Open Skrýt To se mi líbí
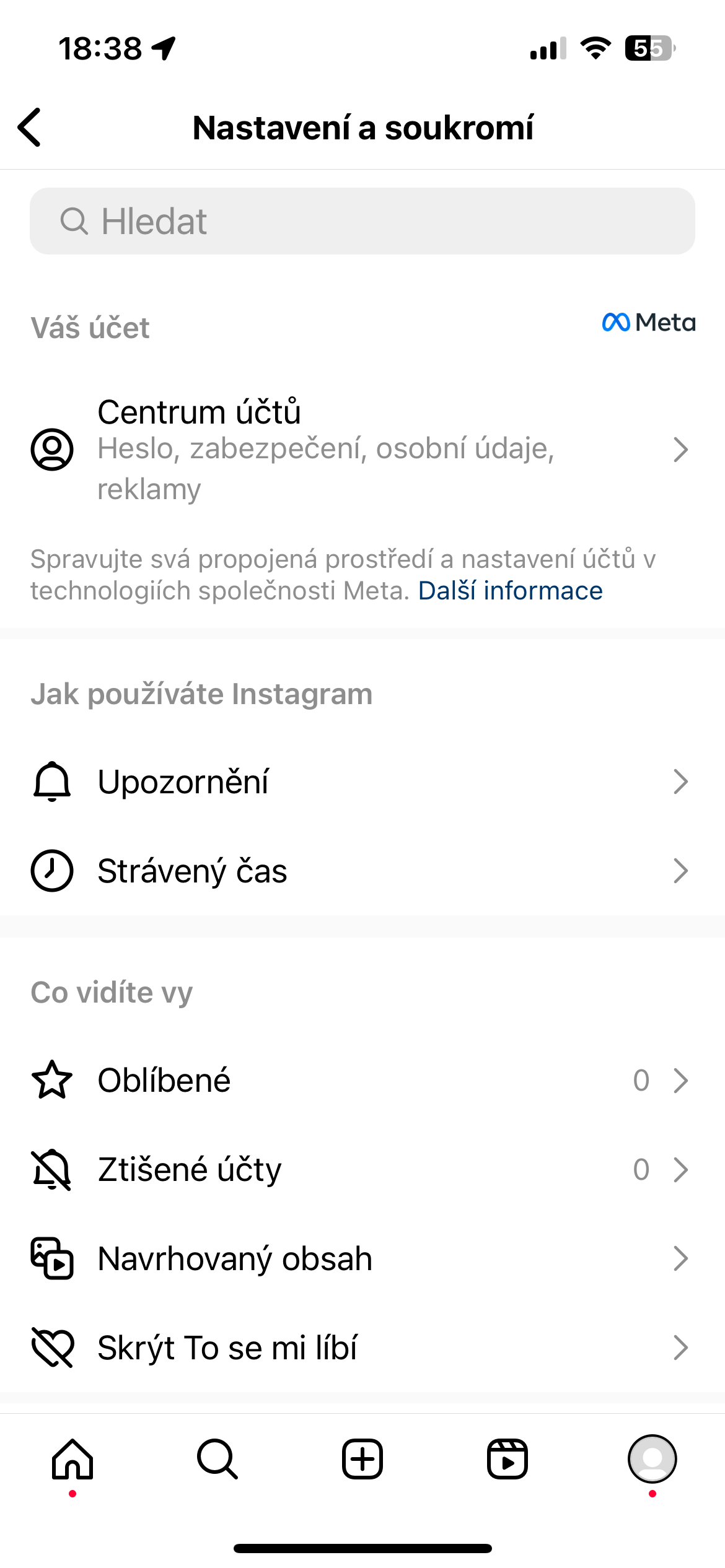725x1568 pixels. coord(362,1348)
